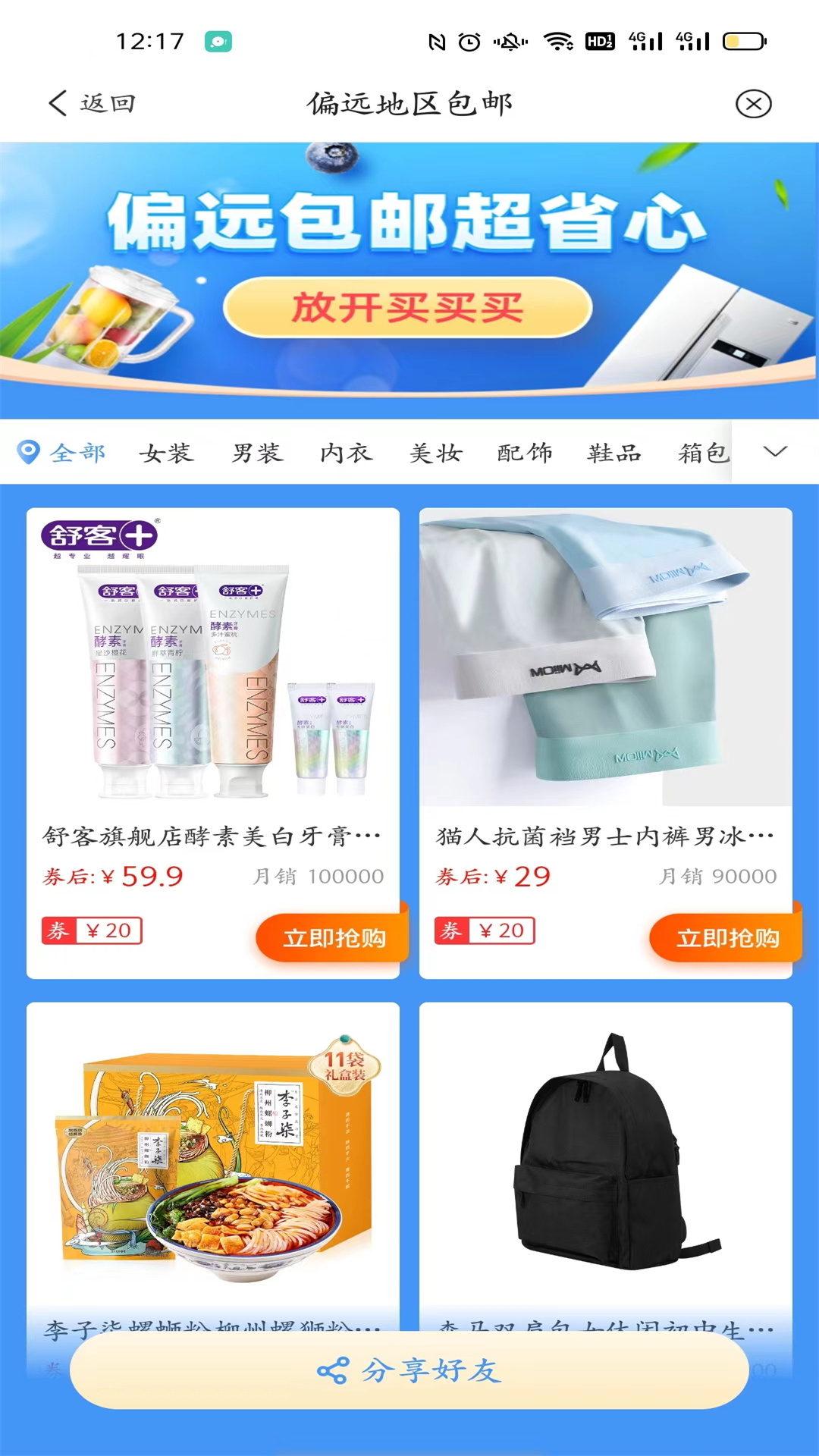Tap the Wi-Fi icon in the status bar
This screenshot has height=1456, width=819.
(560, 39)
